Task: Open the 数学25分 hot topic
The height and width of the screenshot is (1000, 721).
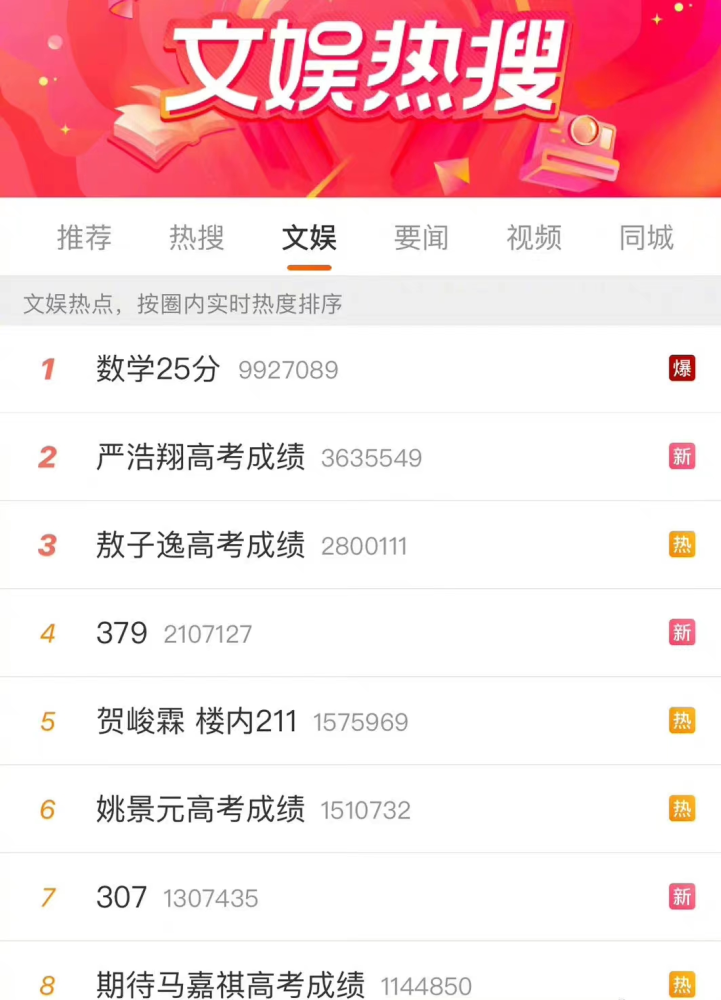Action: (x=158, y=369)
